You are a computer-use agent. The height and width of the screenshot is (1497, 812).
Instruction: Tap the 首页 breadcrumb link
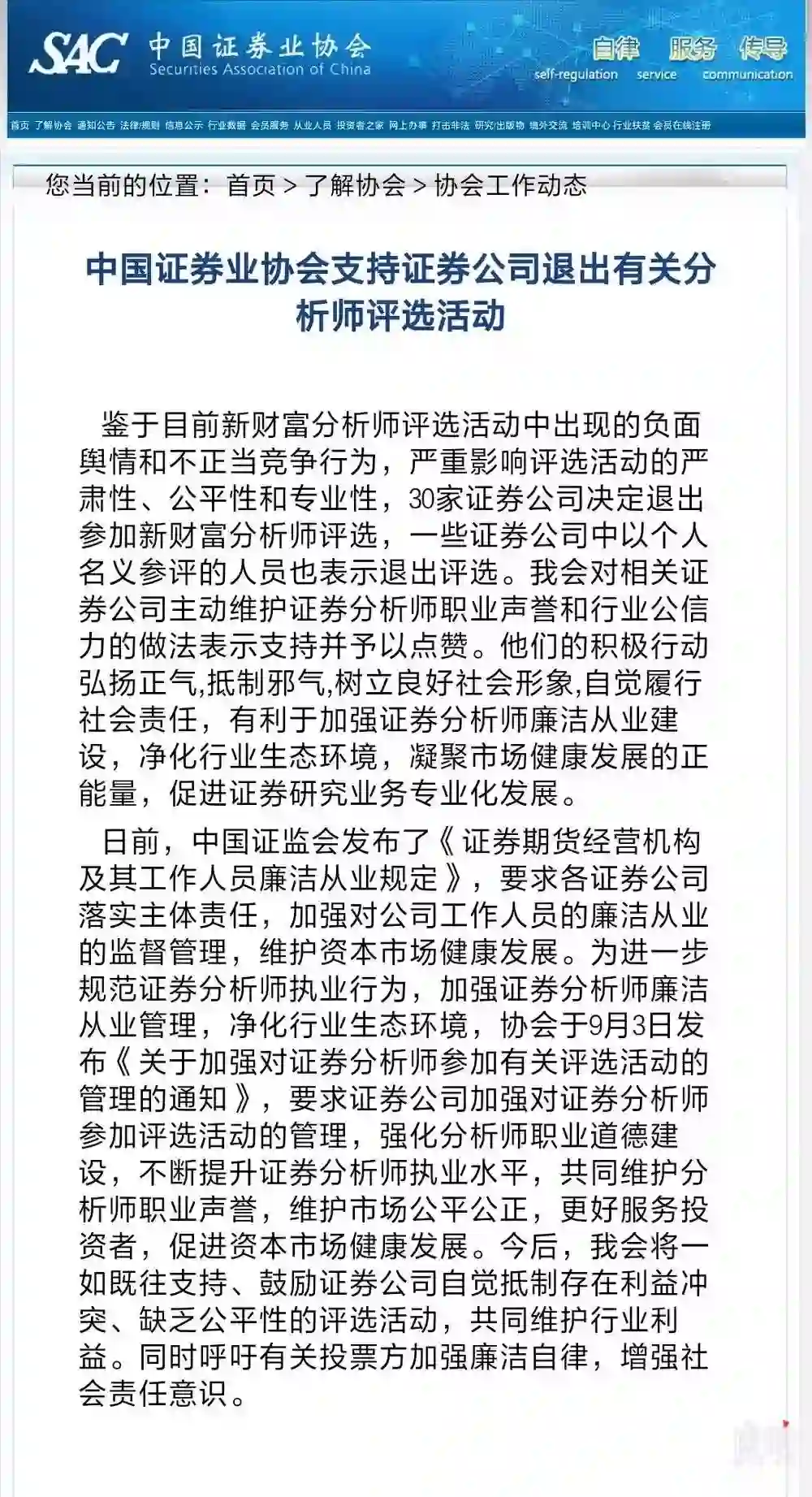tap(252, 185)
